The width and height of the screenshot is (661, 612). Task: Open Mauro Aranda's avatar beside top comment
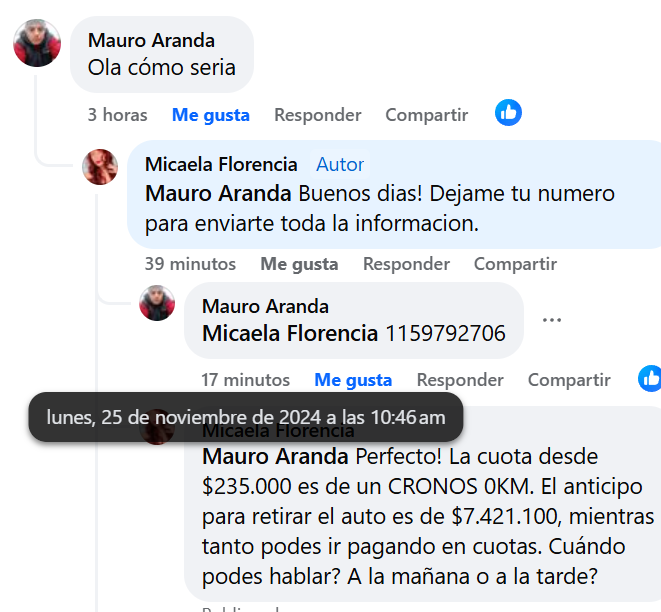point(37,44)
